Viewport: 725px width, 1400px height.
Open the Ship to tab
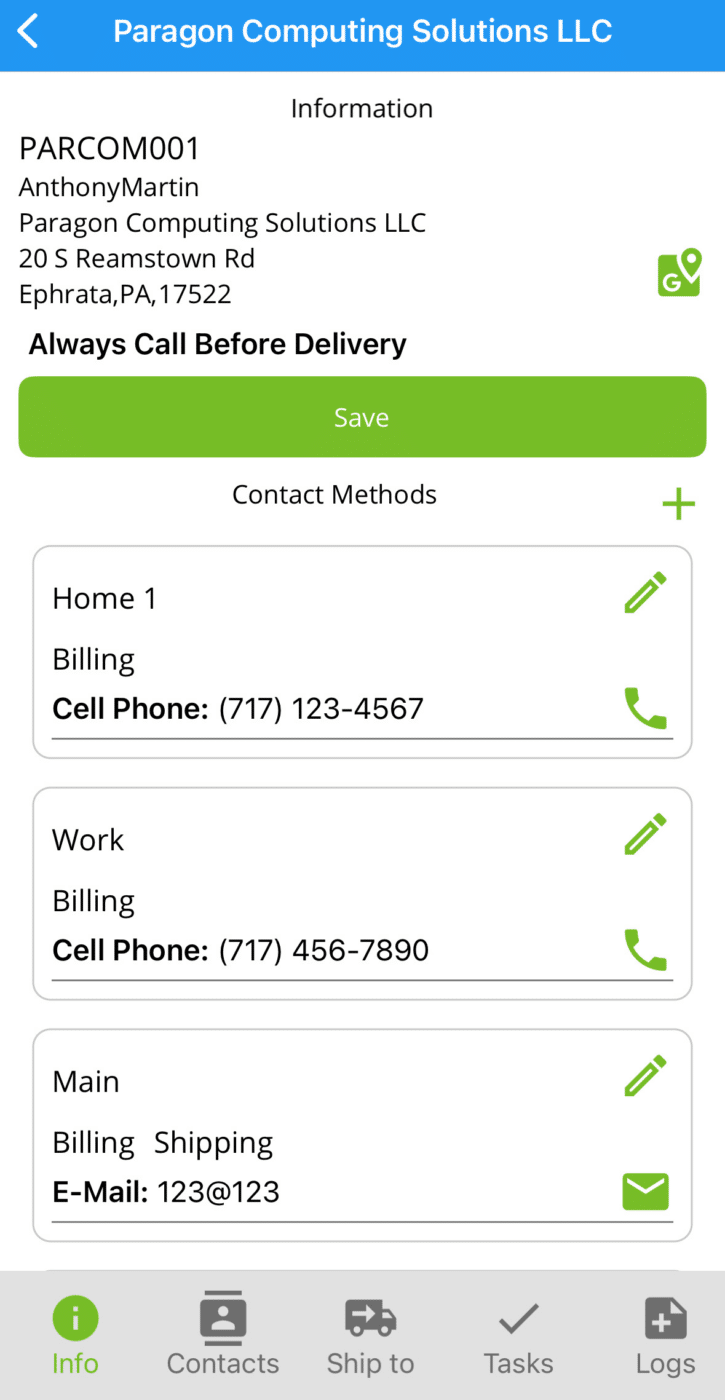(370, 1336)
